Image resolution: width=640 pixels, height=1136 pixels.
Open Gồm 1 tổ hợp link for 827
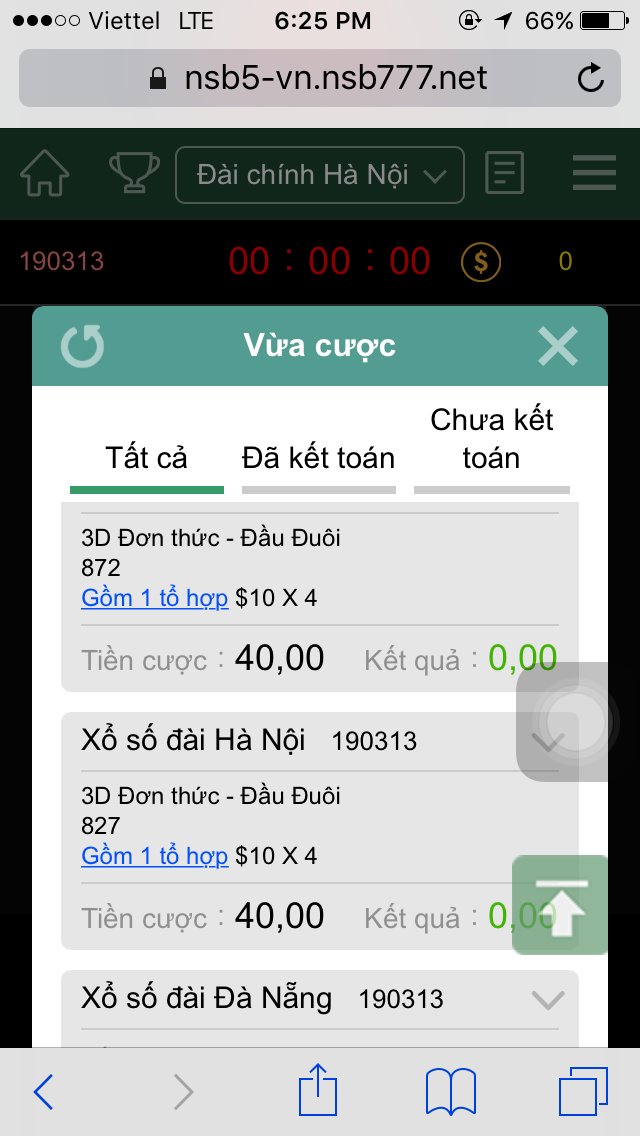[155, 856]
